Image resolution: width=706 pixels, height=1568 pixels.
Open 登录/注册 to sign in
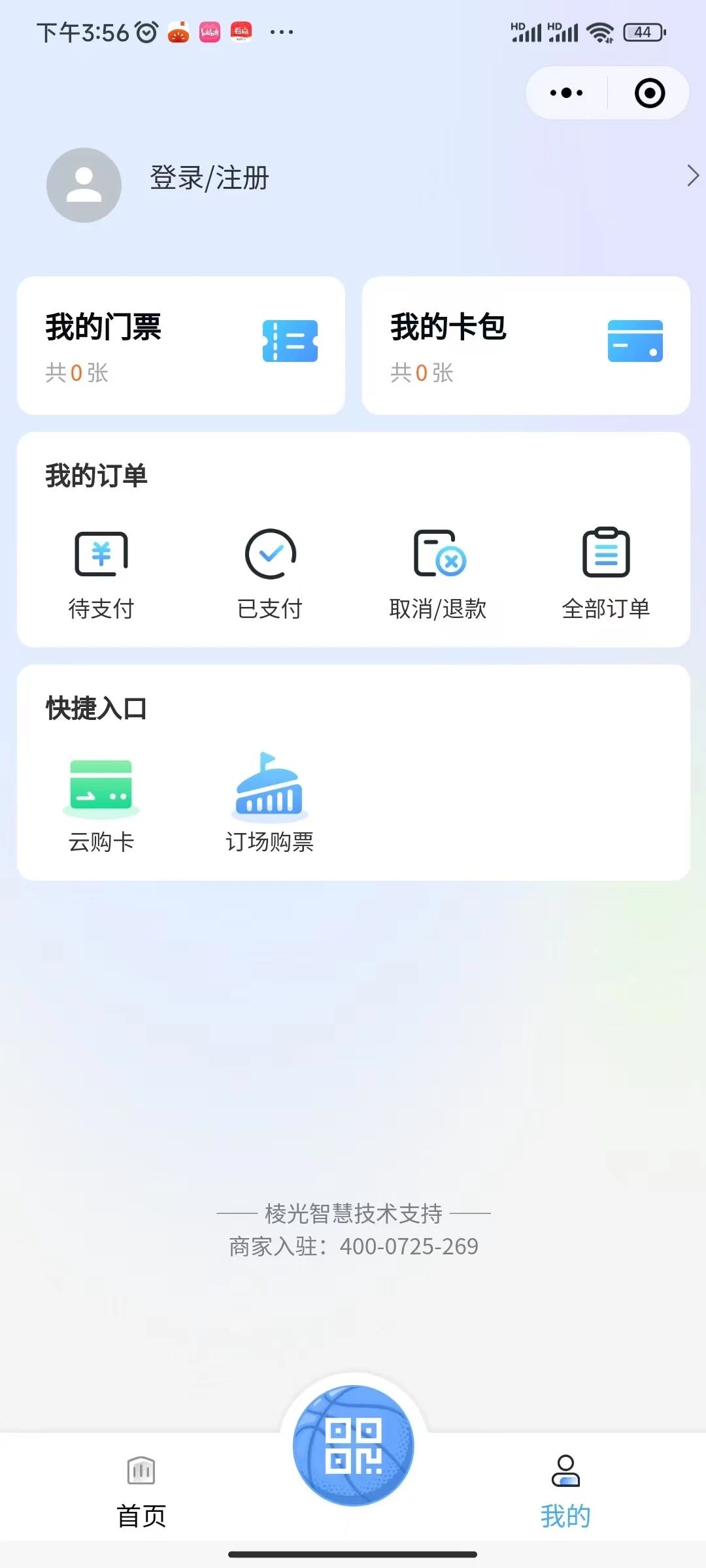click(x=209, y=178)
